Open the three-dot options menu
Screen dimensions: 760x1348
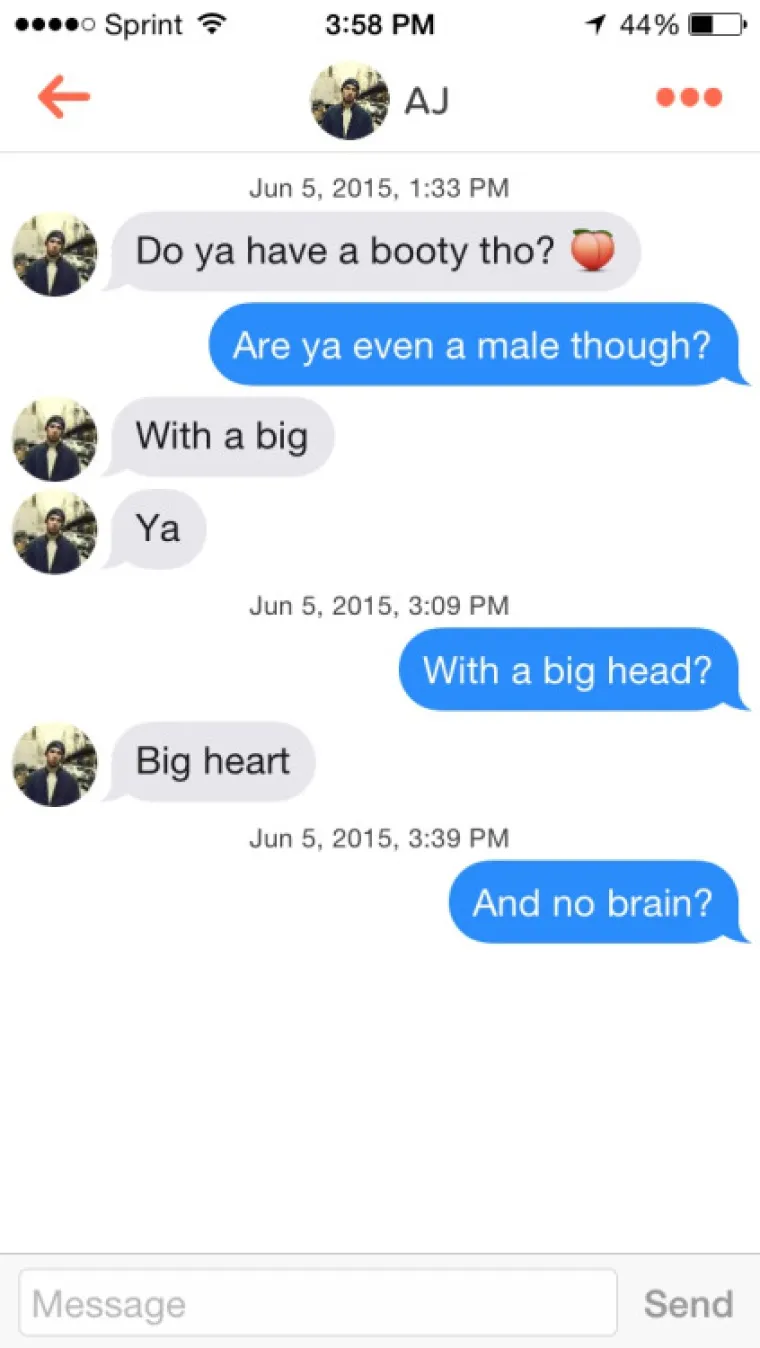[689, 97]
